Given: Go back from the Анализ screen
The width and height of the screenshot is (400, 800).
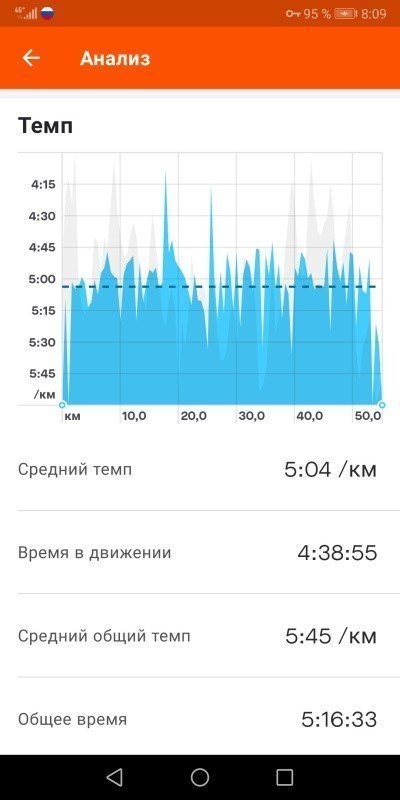Looking at the screenshot, I should point(31,58).
